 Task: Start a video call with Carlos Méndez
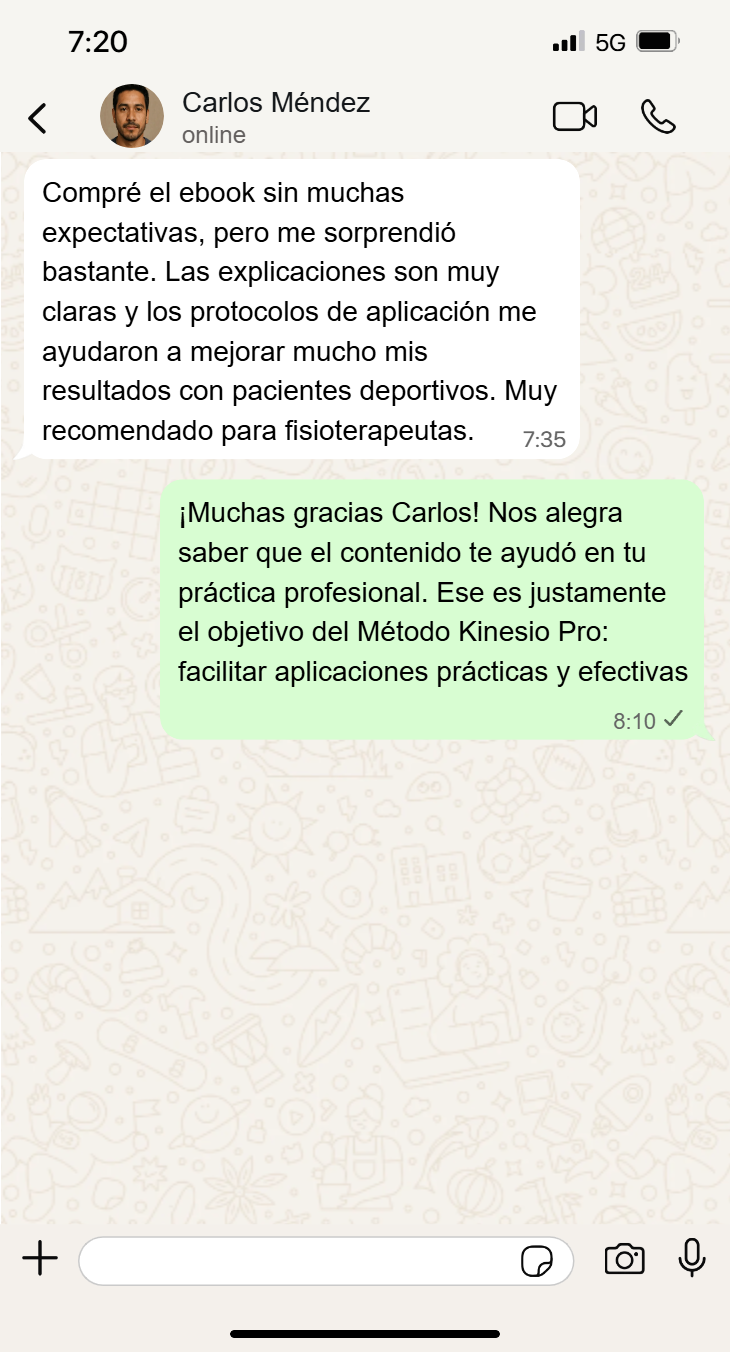click(x=575, y=117)
